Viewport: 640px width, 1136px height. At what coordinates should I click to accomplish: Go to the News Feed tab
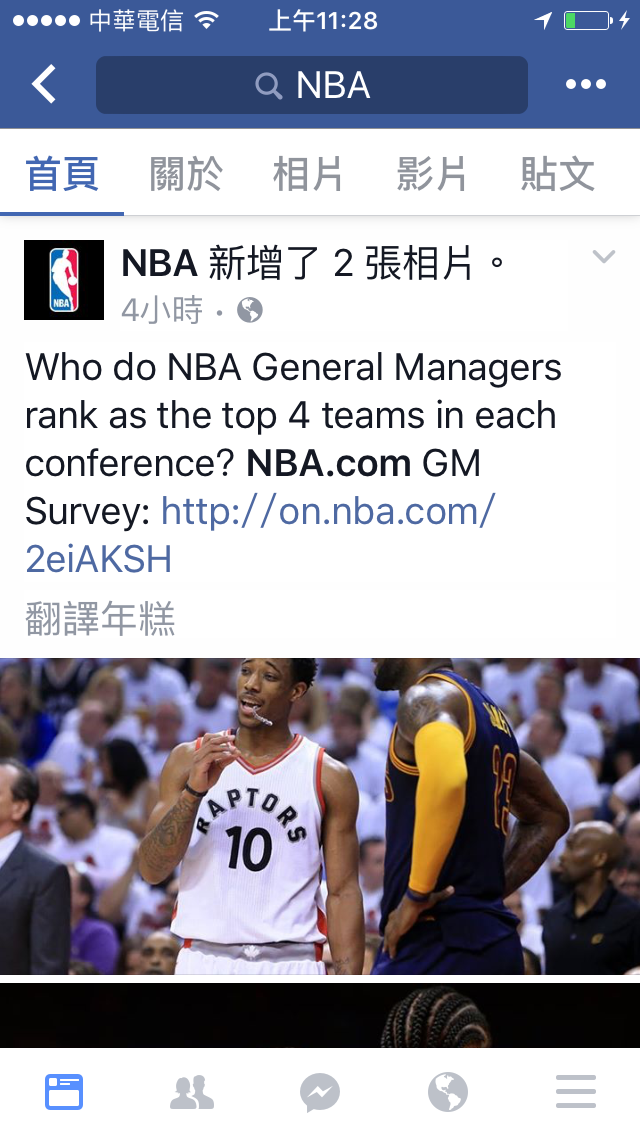[x=64, y=1092]
